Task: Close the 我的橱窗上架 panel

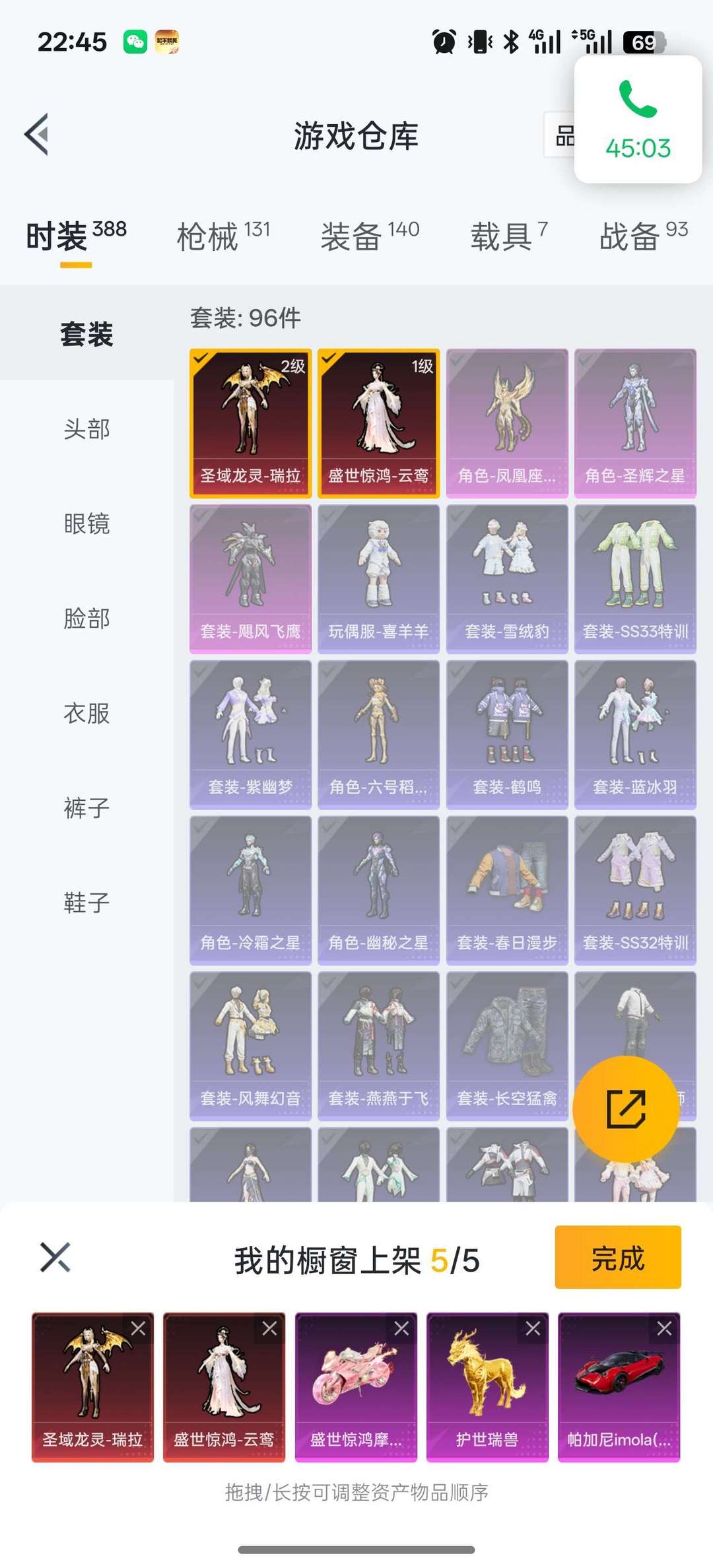Action: 55,1257
